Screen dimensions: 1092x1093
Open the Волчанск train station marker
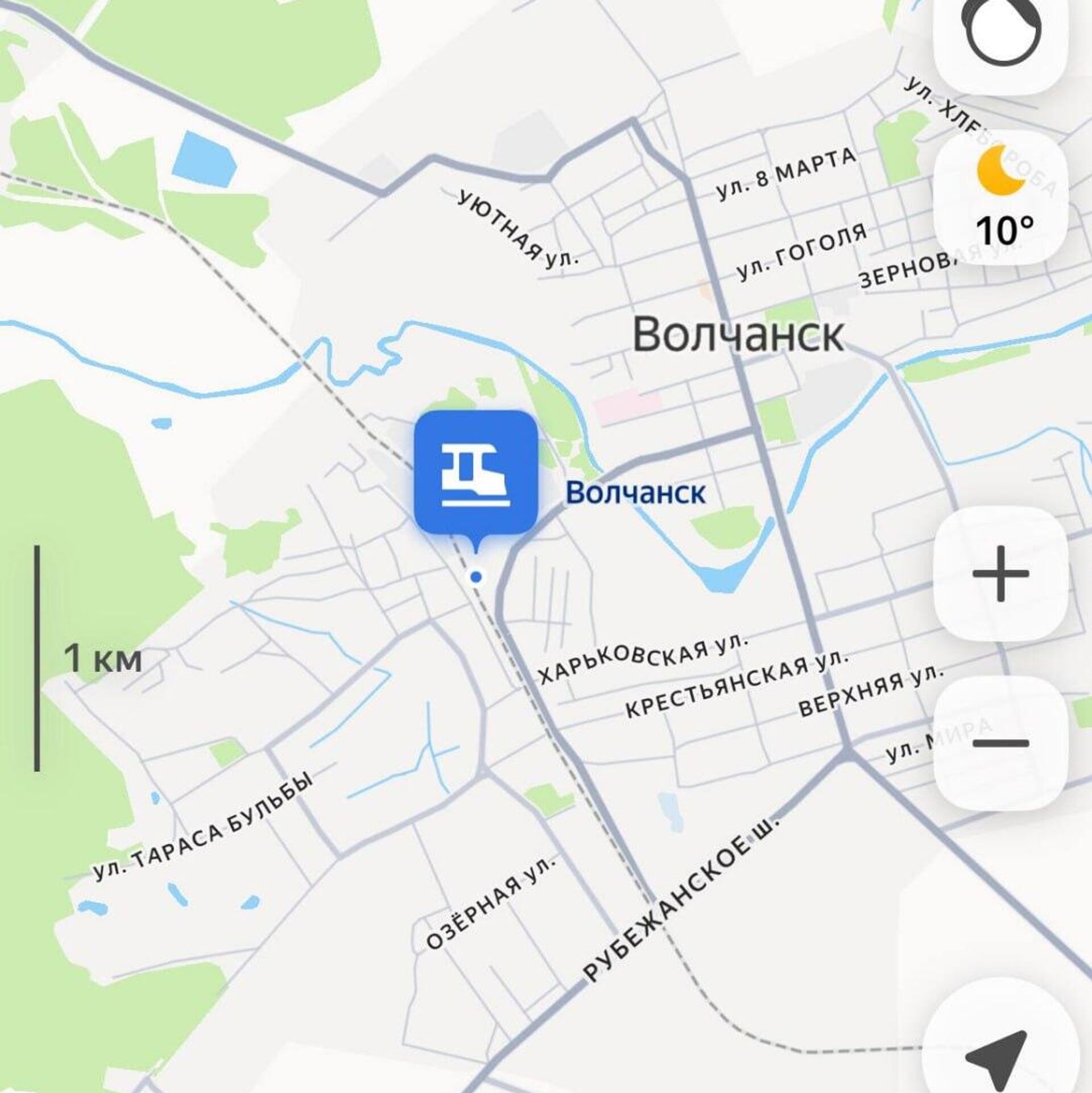[x=475, y=471]
